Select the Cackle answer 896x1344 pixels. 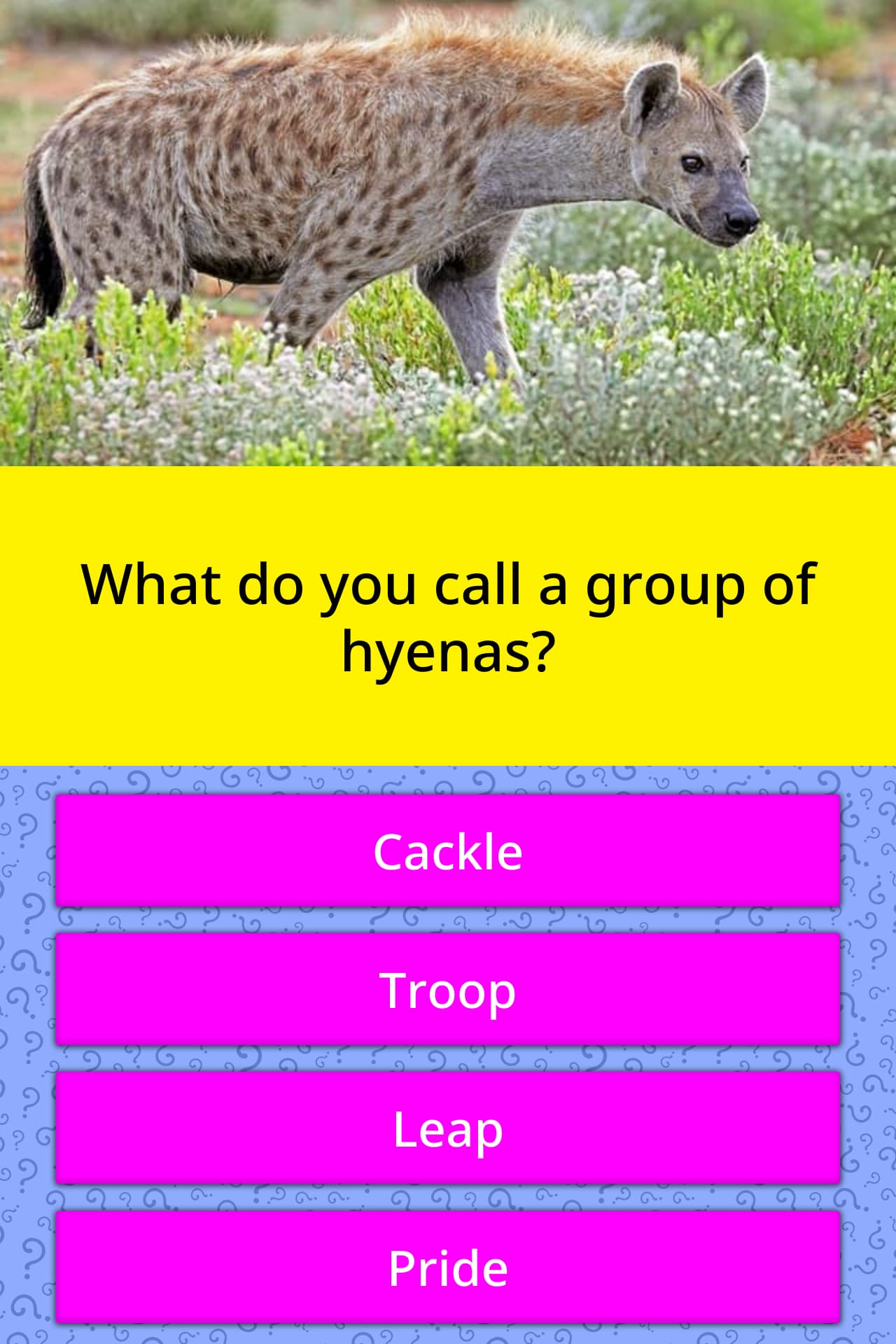coord(448,851)
